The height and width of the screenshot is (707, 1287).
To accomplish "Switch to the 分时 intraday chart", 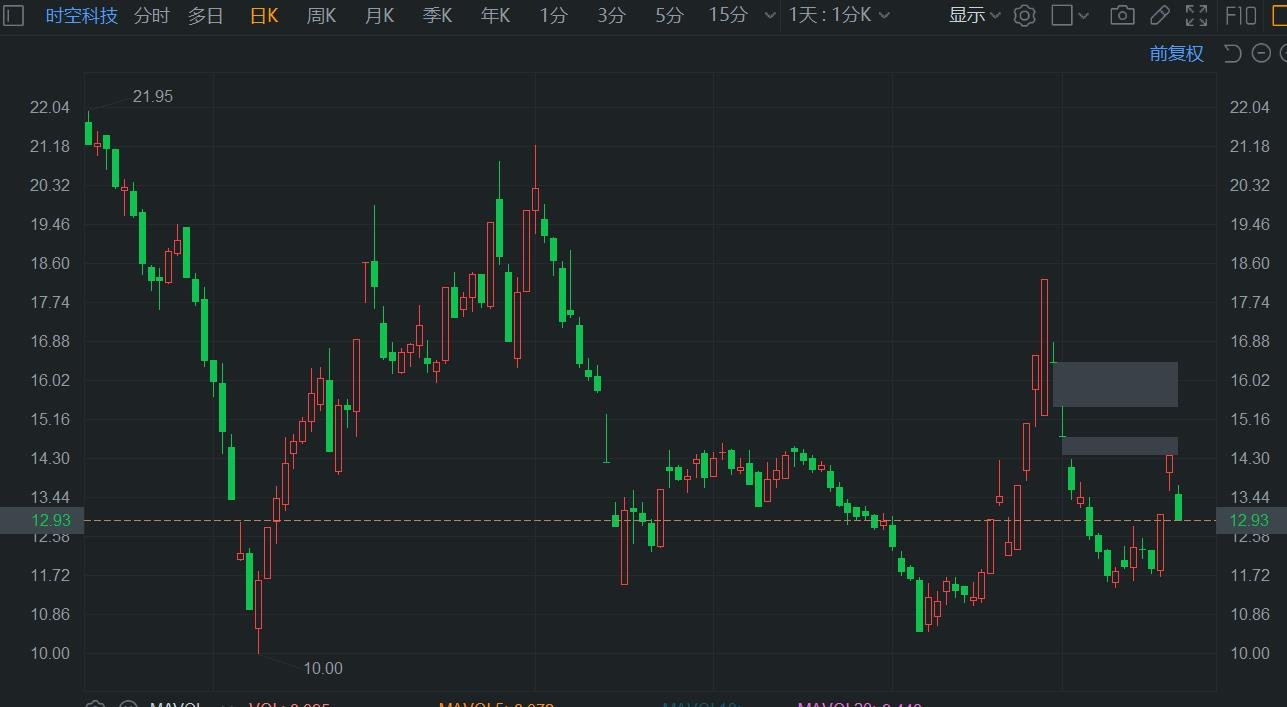I will tap(151, 15).
